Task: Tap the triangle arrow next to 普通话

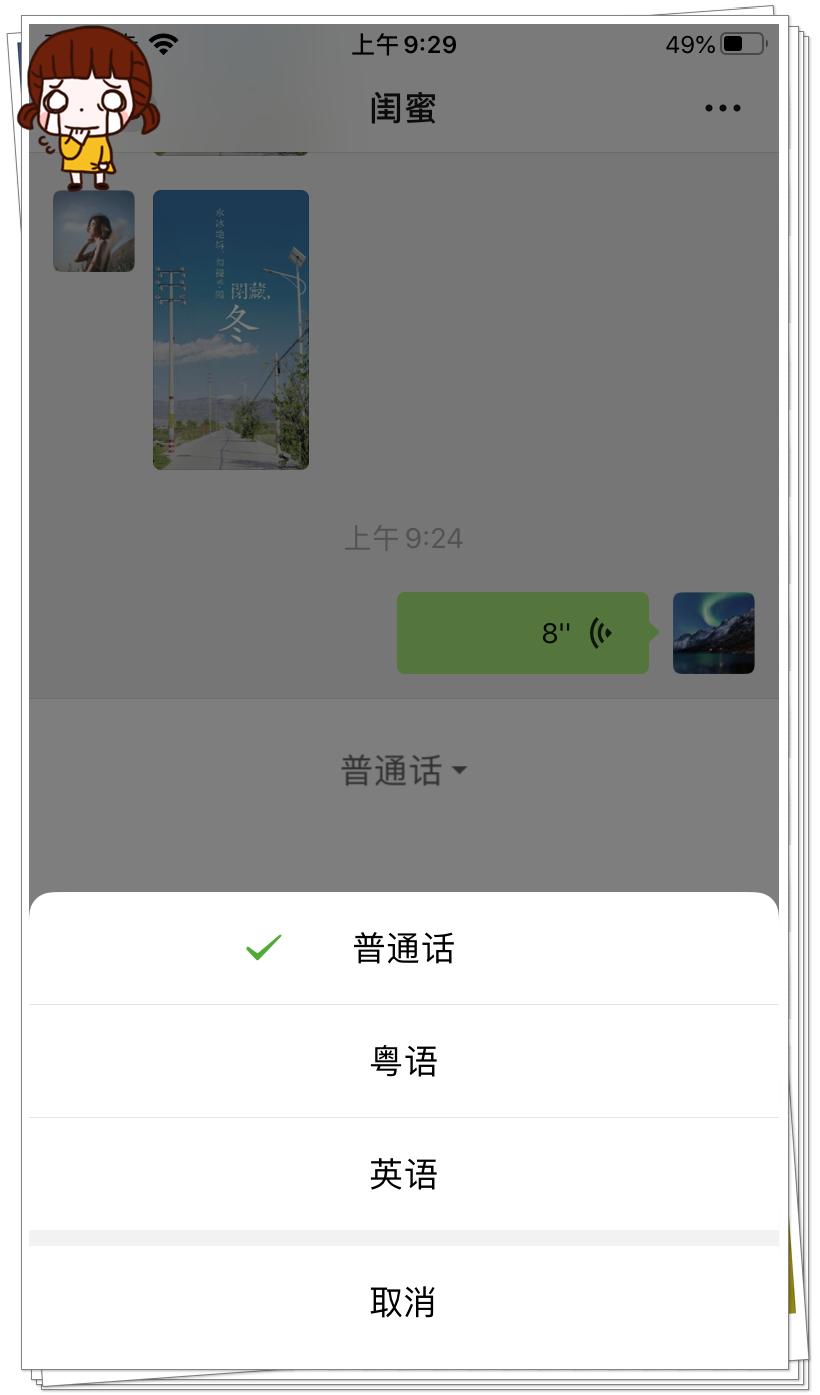Action: click(460, 771)
